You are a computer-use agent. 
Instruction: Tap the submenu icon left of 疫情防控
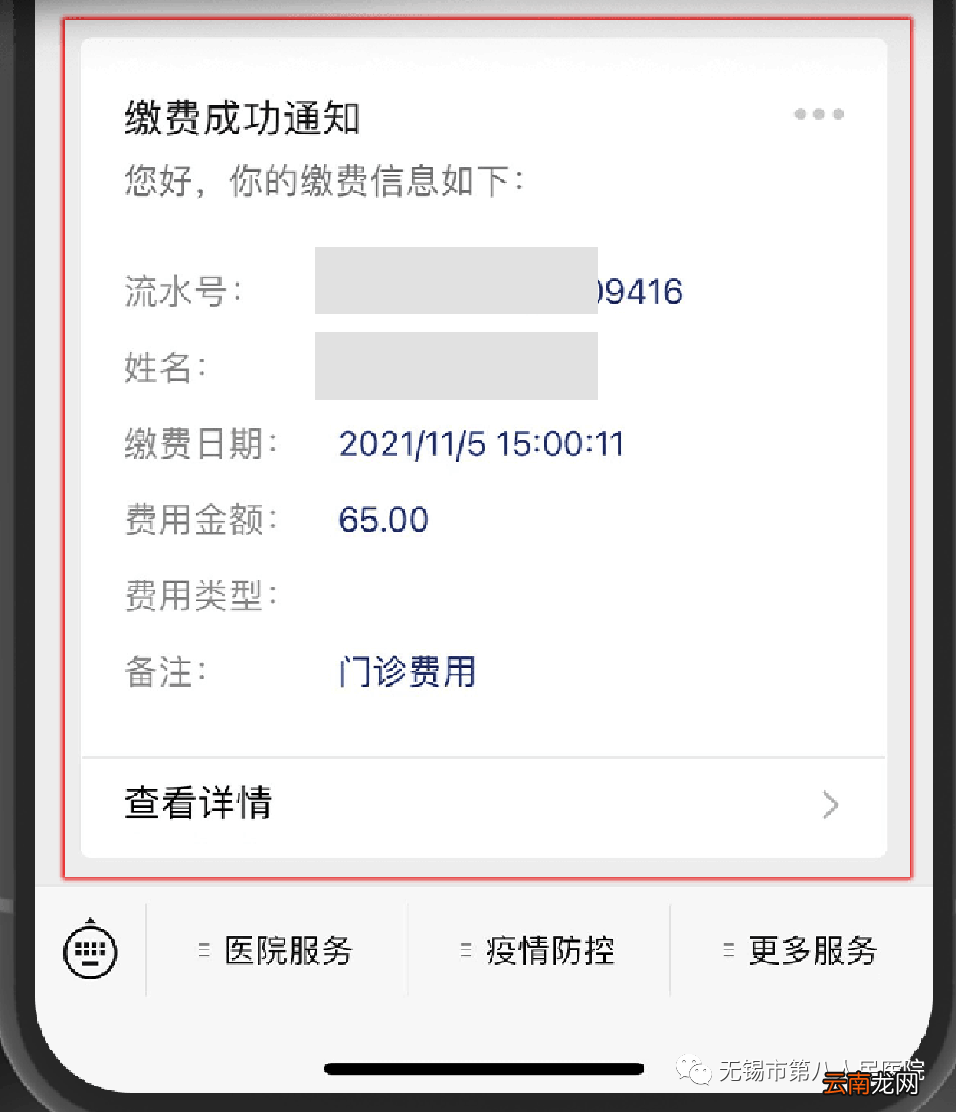(x=466, y=950)
